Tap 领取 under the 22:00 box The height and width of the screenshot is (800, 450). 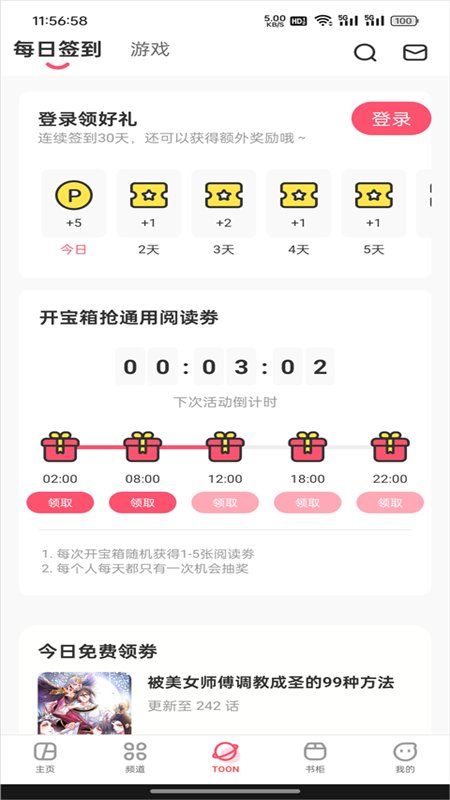click(x=390, y=503)
